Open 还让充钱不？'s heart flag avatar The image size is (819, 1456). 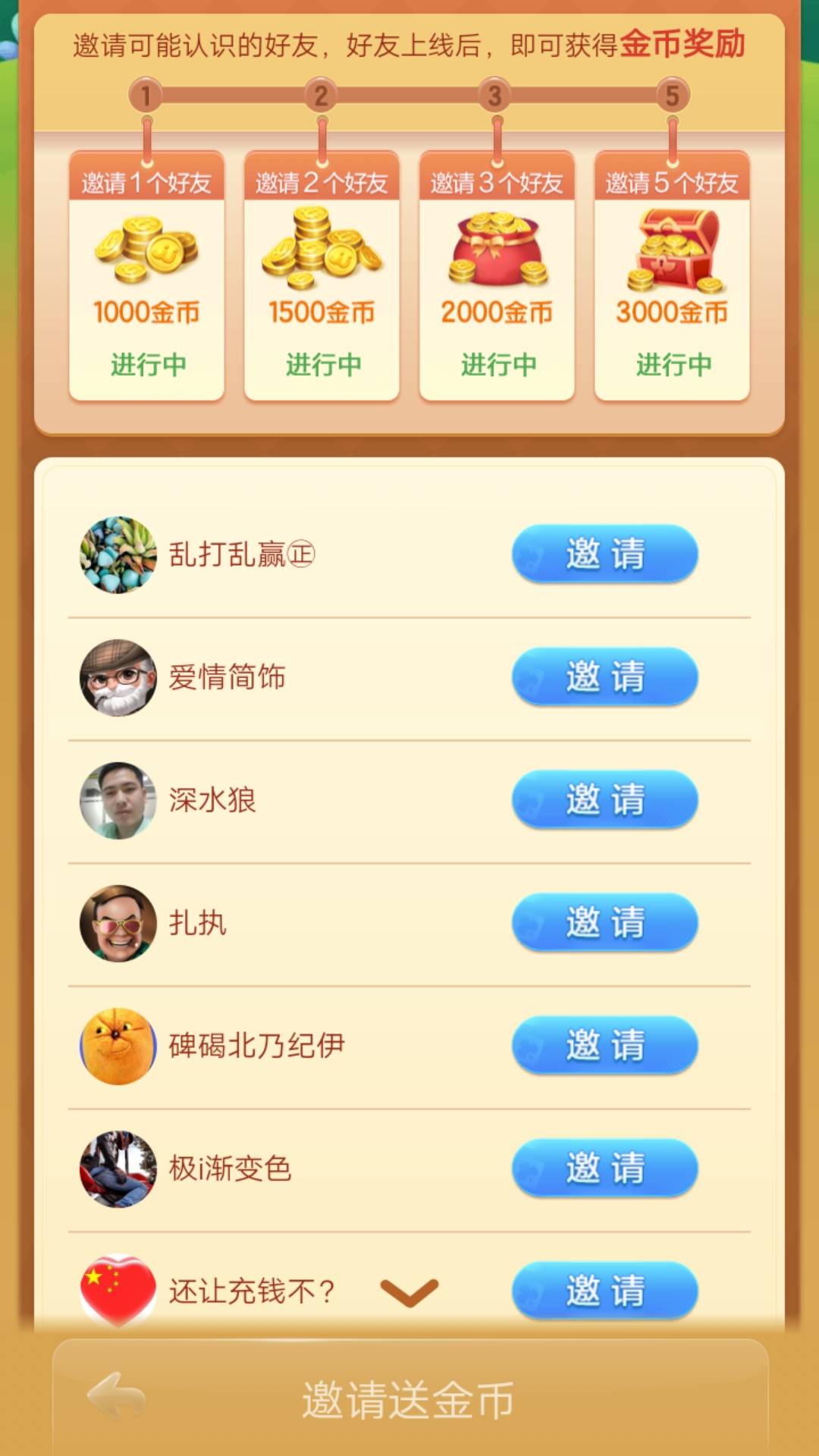coord(118,1289)
